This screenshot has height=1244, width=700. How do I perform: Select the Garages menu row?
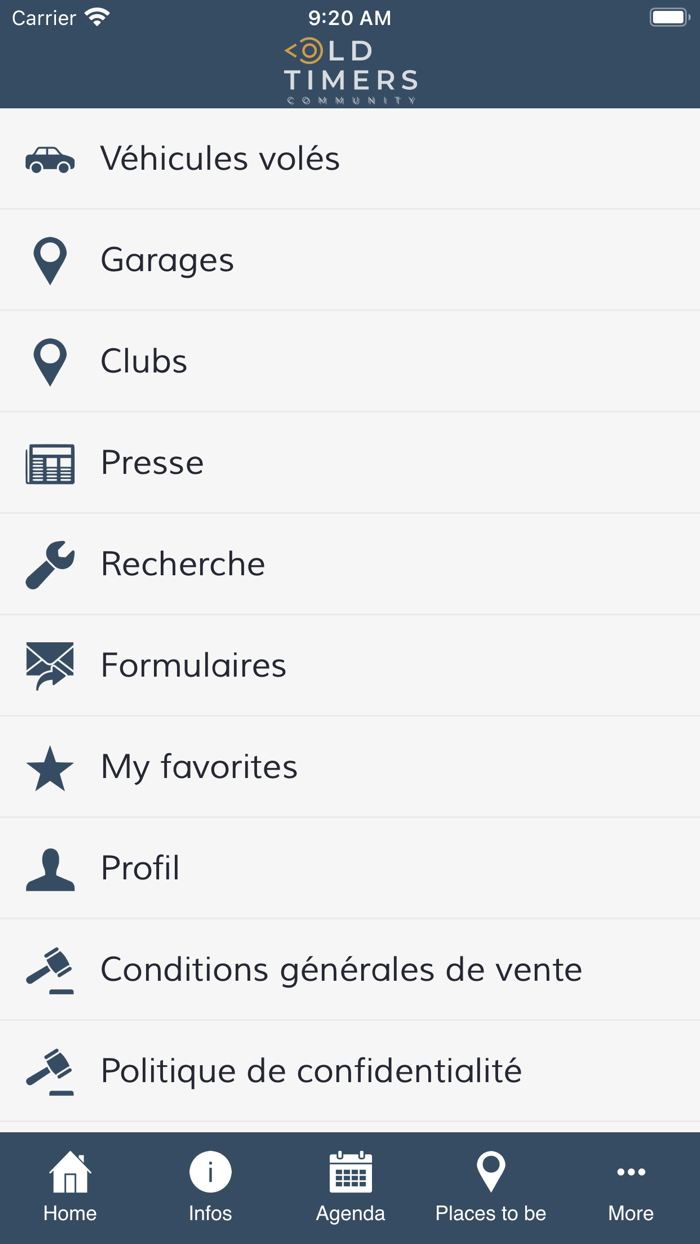point(167,260)
